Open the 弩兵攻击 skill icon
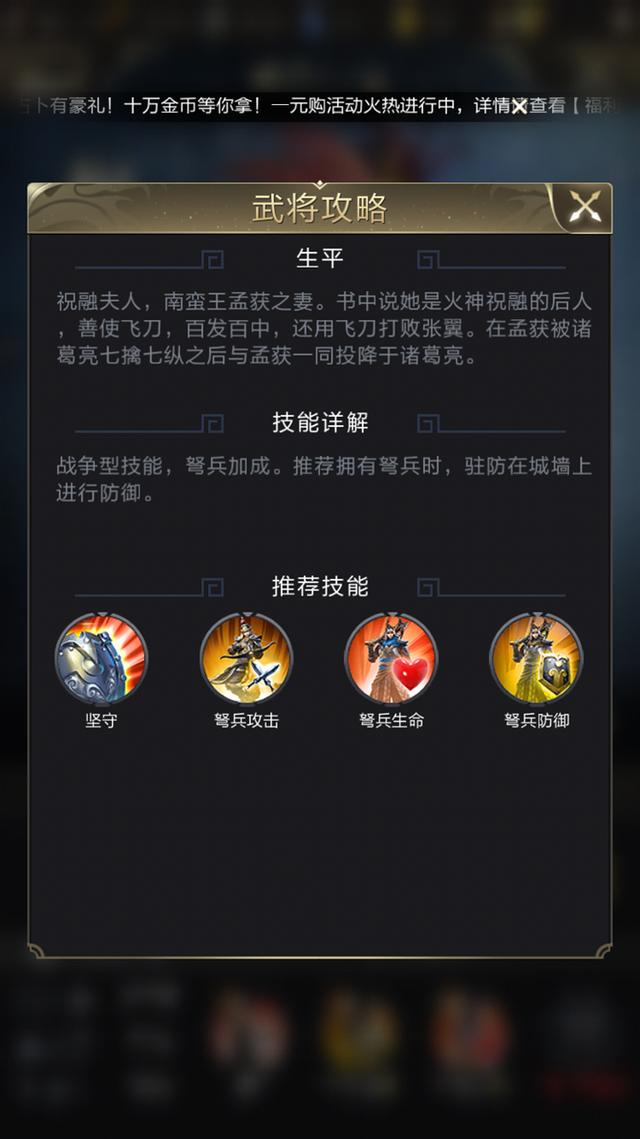The width and height of the screenshot is (640, 1139). tap(246, 660)
